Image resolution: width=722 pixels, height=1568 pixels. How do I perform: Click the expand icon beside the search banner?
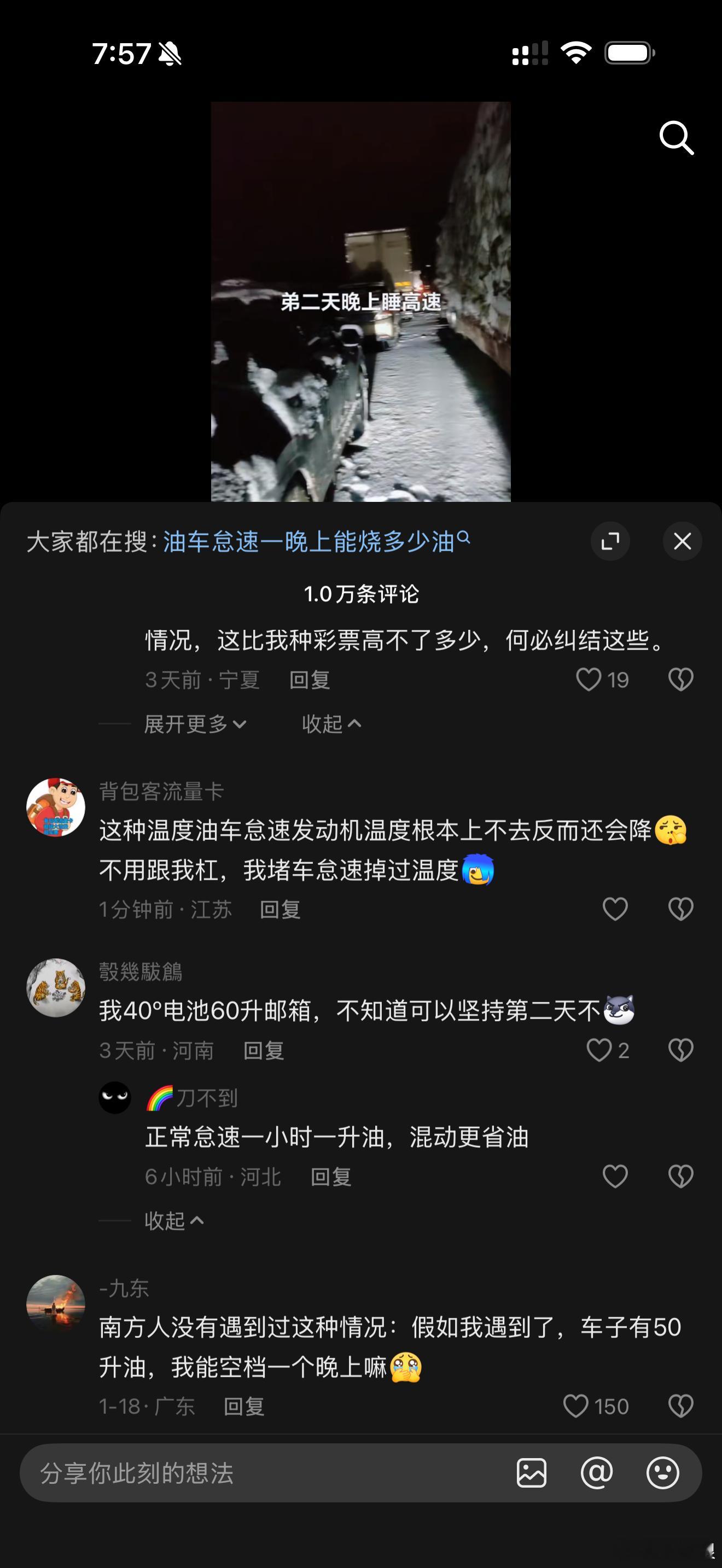[610, 541]
